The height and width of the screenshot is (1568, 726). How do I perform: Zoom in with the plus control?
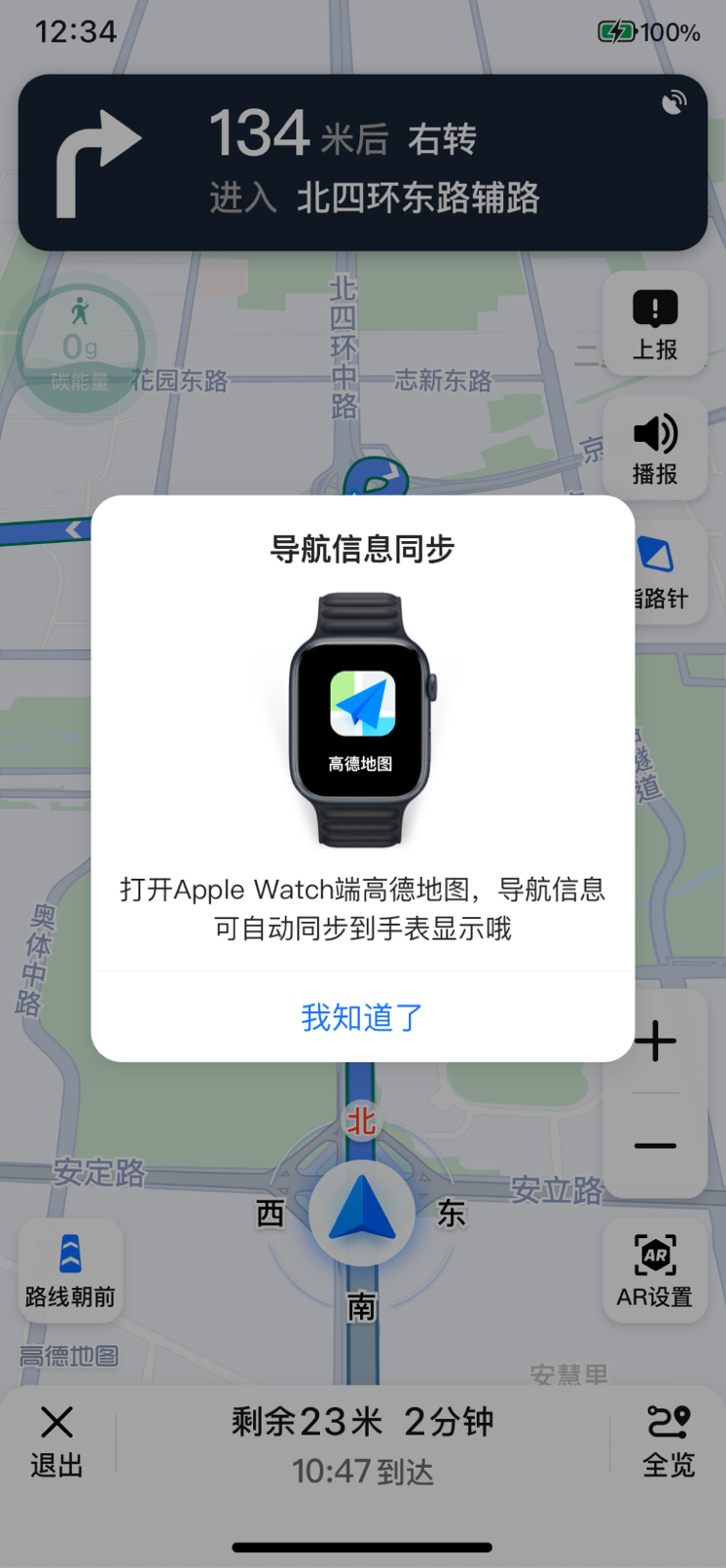pos(654,1039)
